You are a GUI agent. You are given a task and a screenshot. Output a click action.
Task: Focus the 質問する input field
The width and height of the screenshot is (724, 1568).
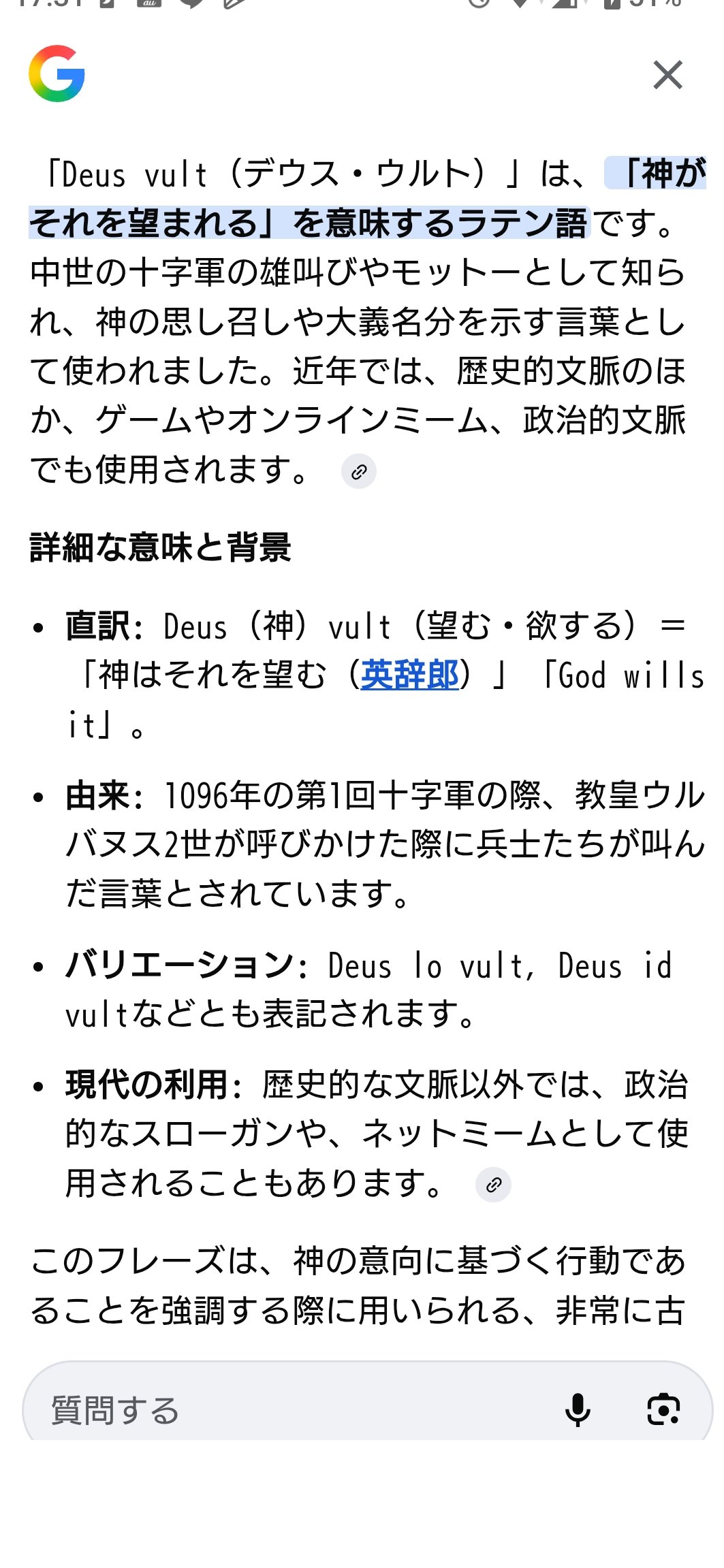click(x=286, y=1409)
